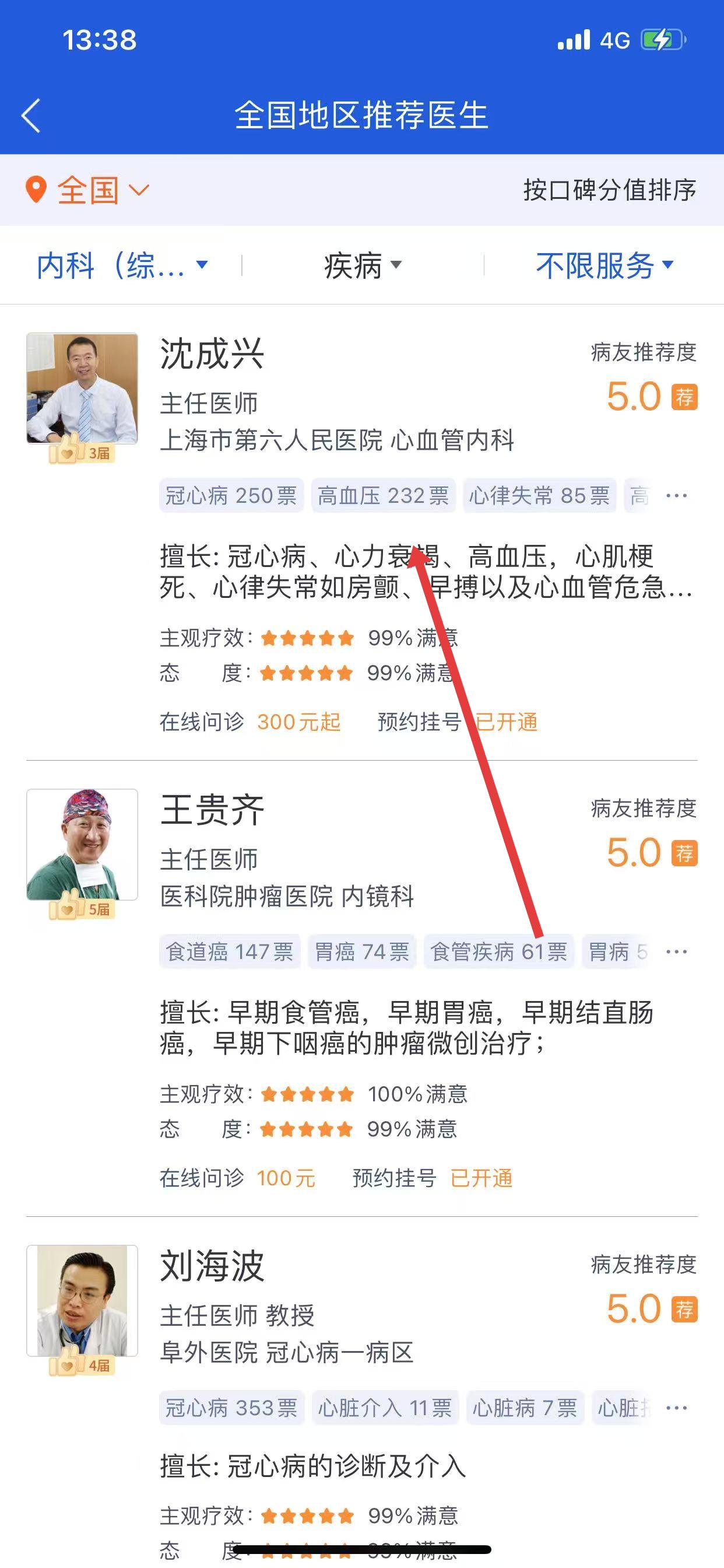Open doctor 沈成兴's profile card
This screenshot has height=1568, width=724.
pyautogui.click(x=212, y=354)
